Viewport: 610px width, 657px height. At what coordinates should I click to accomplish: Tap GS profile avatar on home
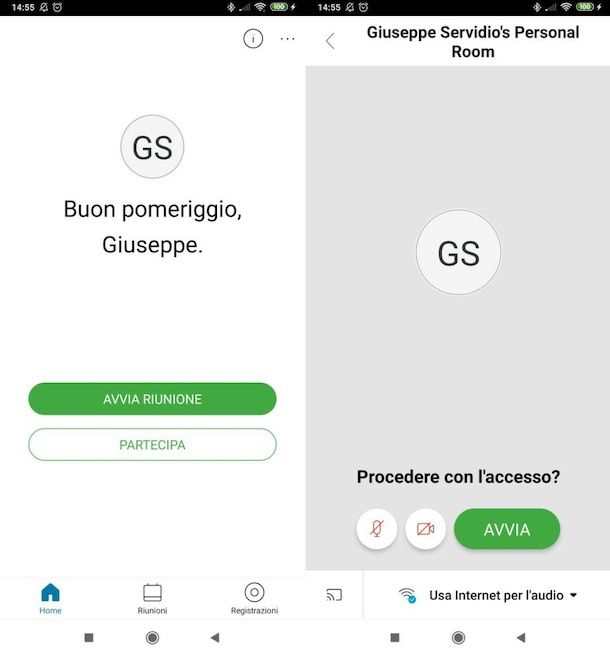[152, 148]
